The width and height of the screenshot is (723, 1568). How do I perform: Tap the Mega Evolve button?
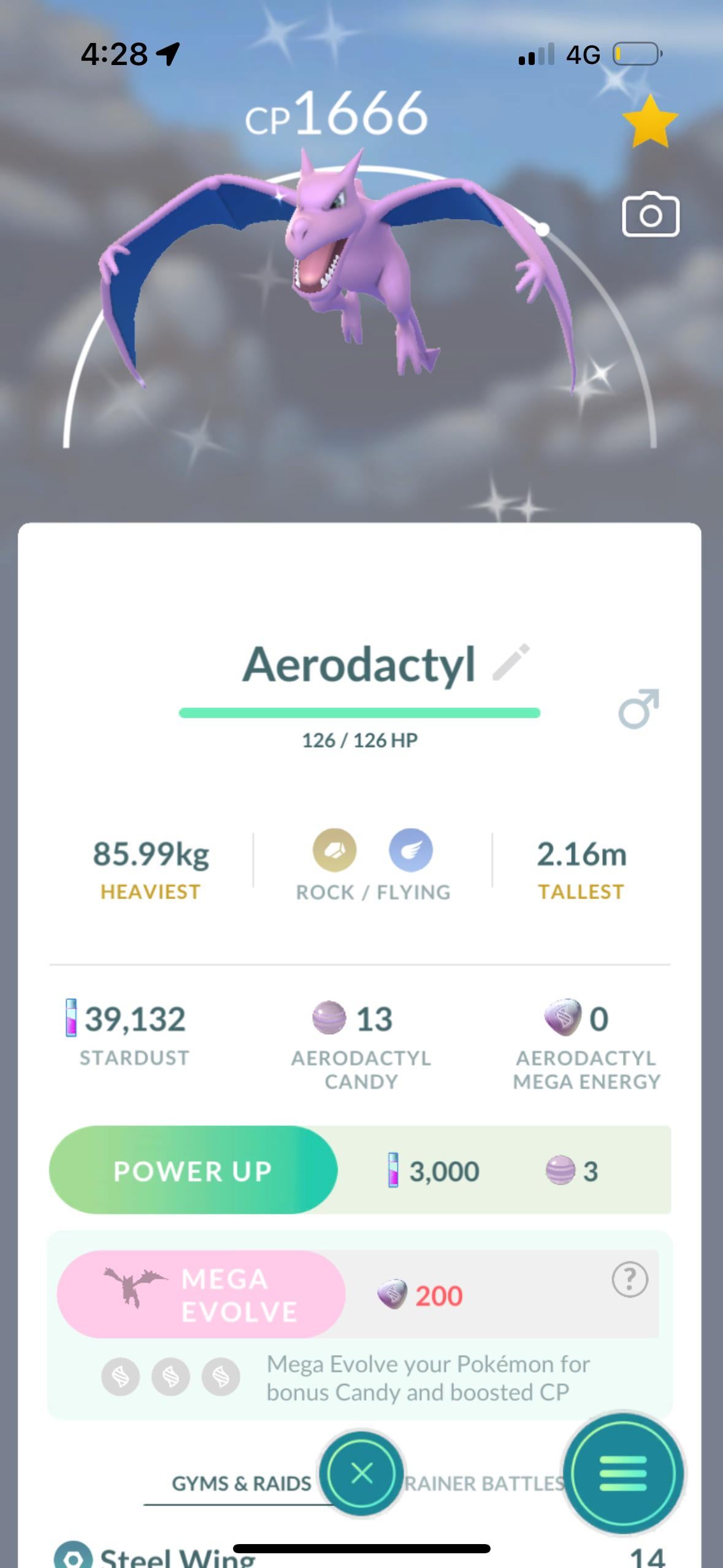tap(201, 1295)
